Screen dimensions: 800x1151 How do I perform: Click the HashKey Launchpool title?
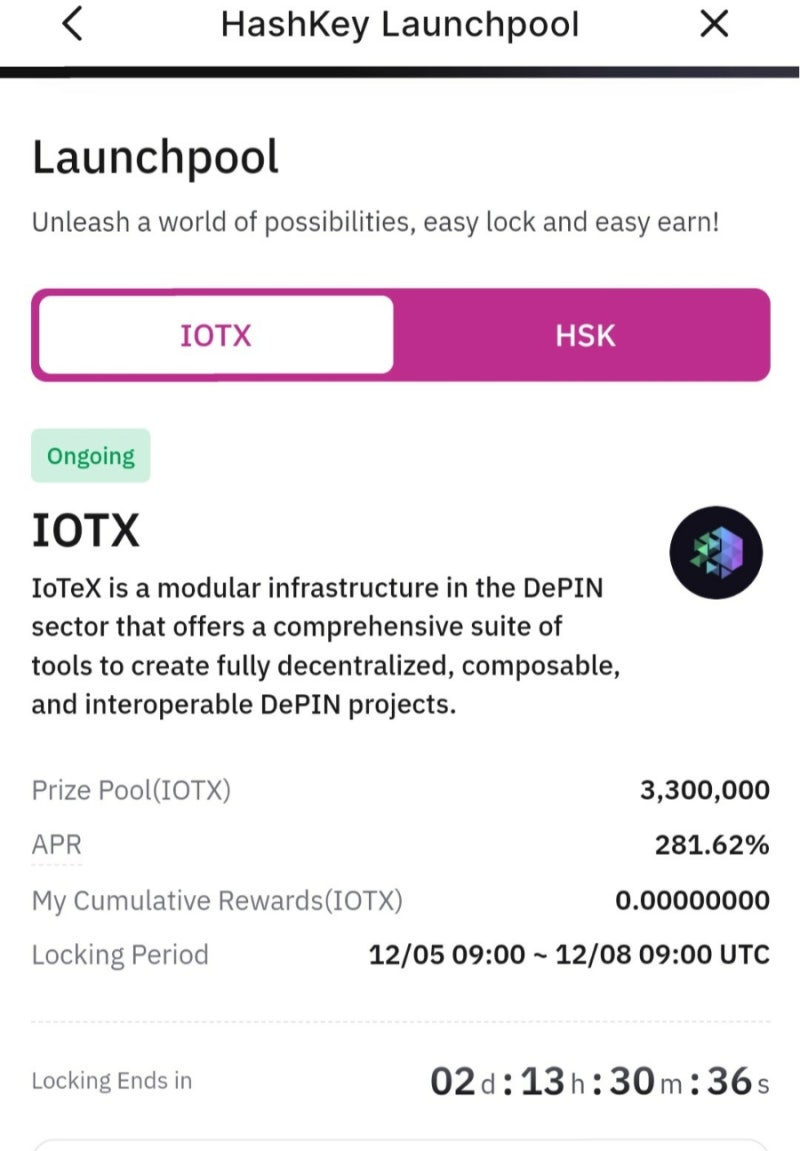point(400,24)
